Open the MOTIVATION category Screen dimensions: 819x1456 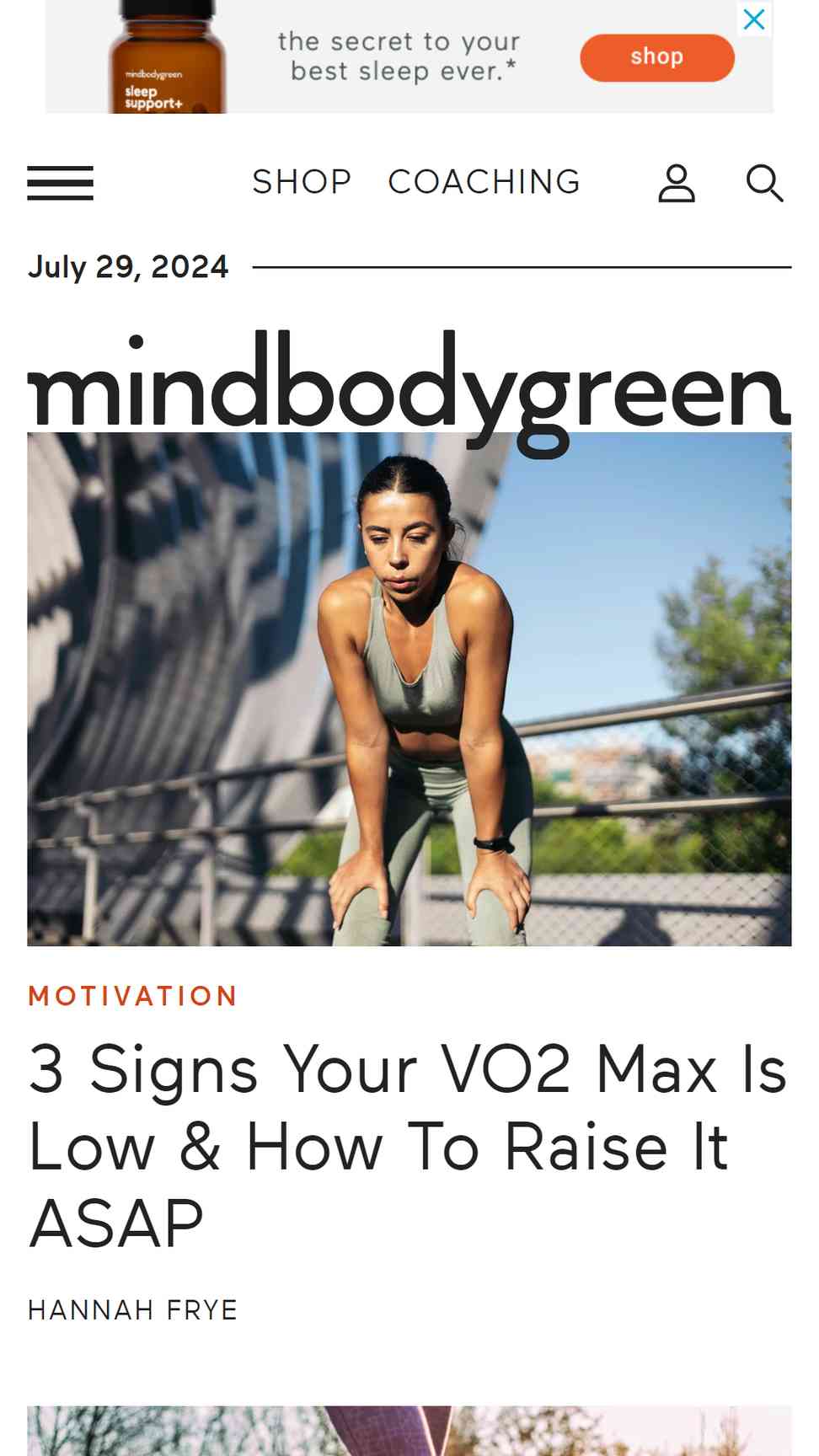133,996
